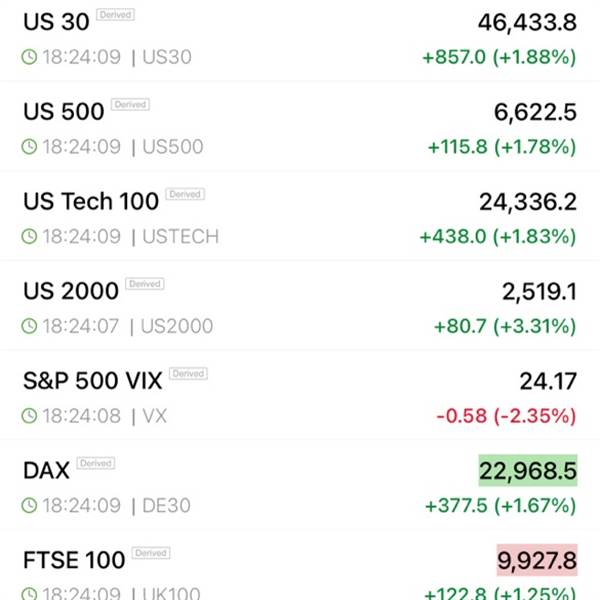Select the FTSE 100 row

pos(300,565)
